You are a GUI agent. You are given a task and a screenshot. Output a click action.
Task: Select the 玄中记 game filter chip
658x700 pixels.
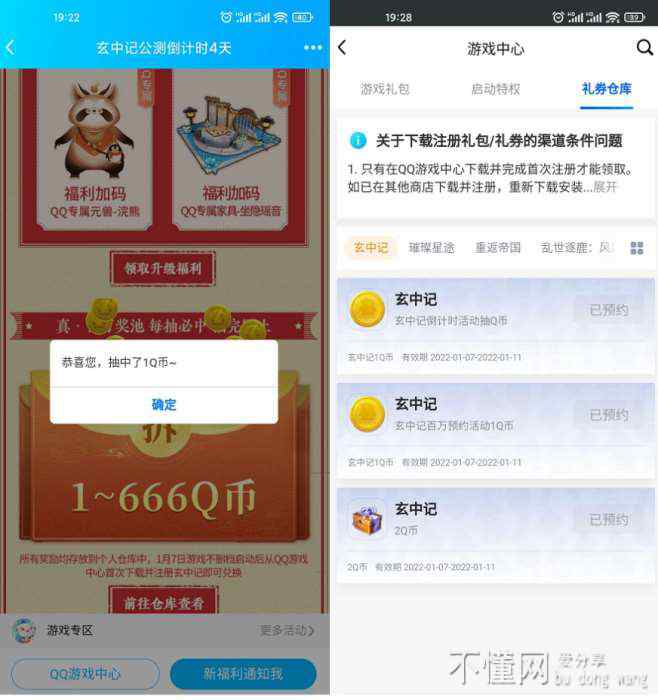[371, 247]
